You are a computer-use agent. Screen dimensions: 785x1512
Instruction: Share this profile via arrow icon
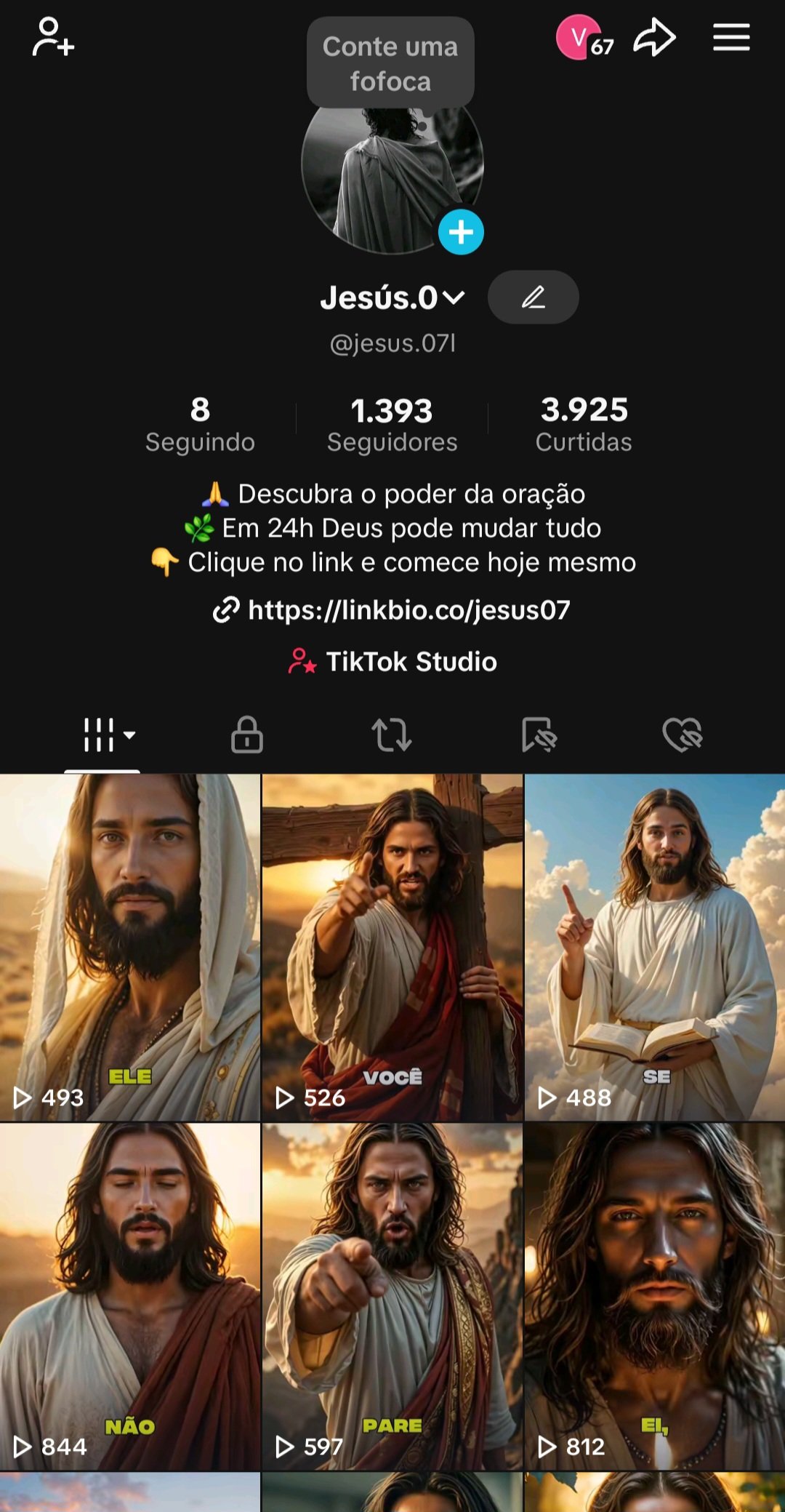(654, 38)
